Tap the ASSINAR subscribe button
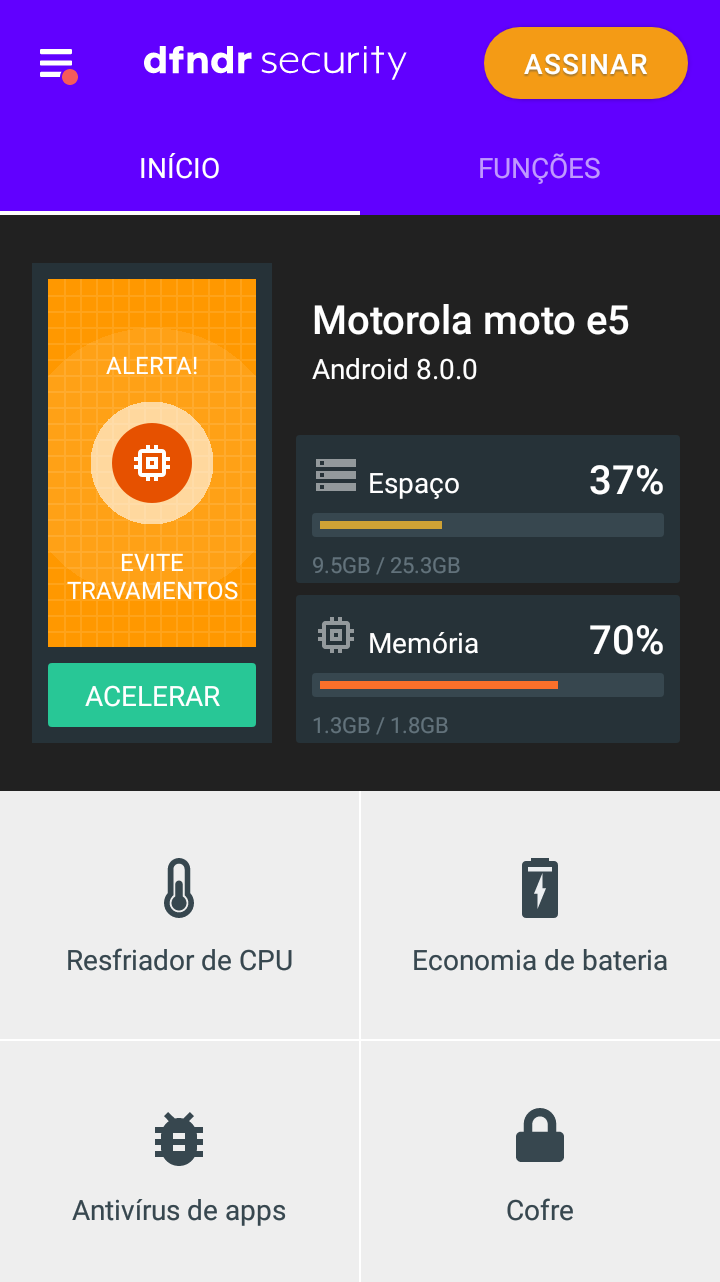Screen dimensions: 720x1282 [585, 64]
